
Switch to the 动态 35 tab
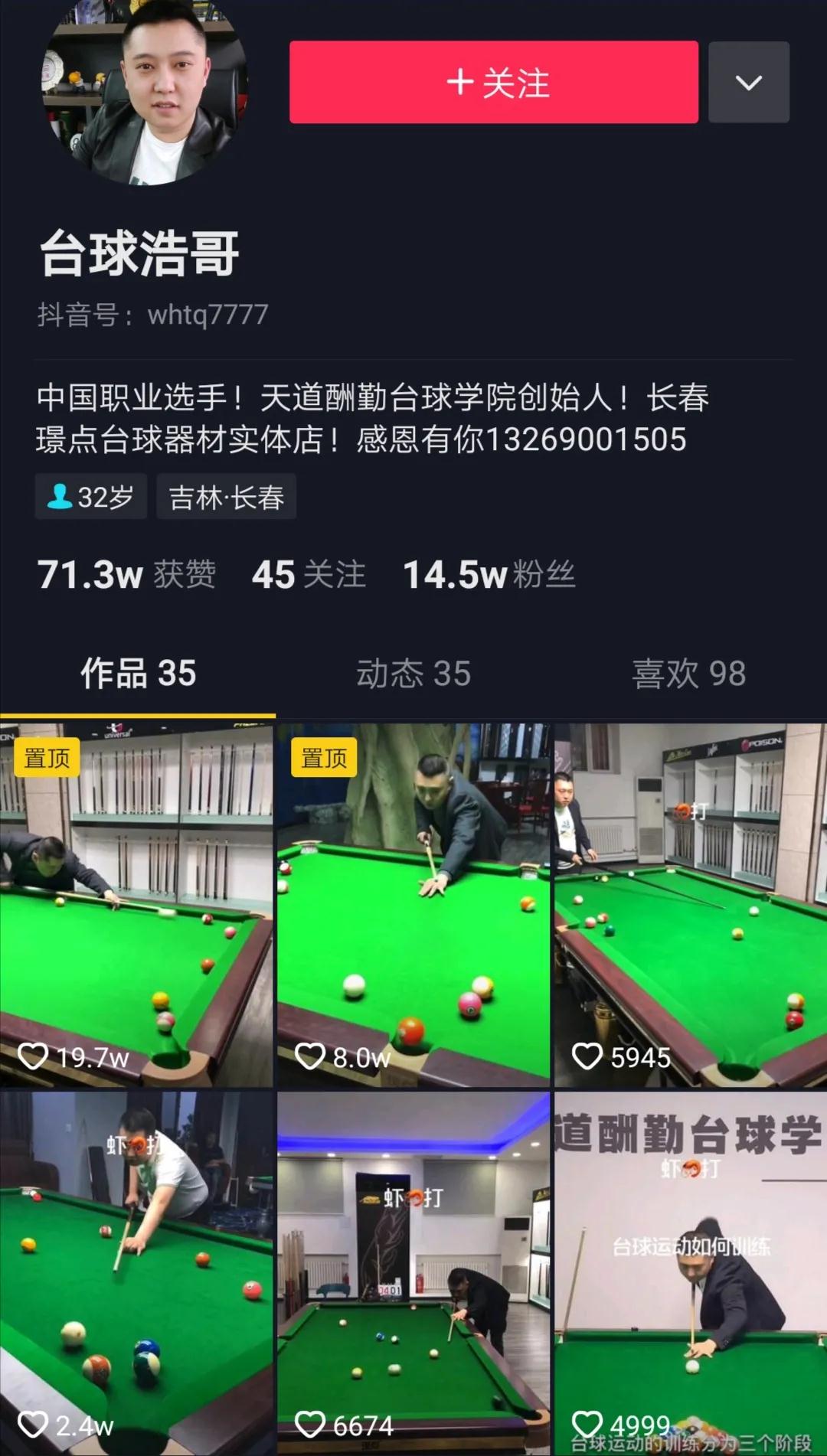(413, 674)
